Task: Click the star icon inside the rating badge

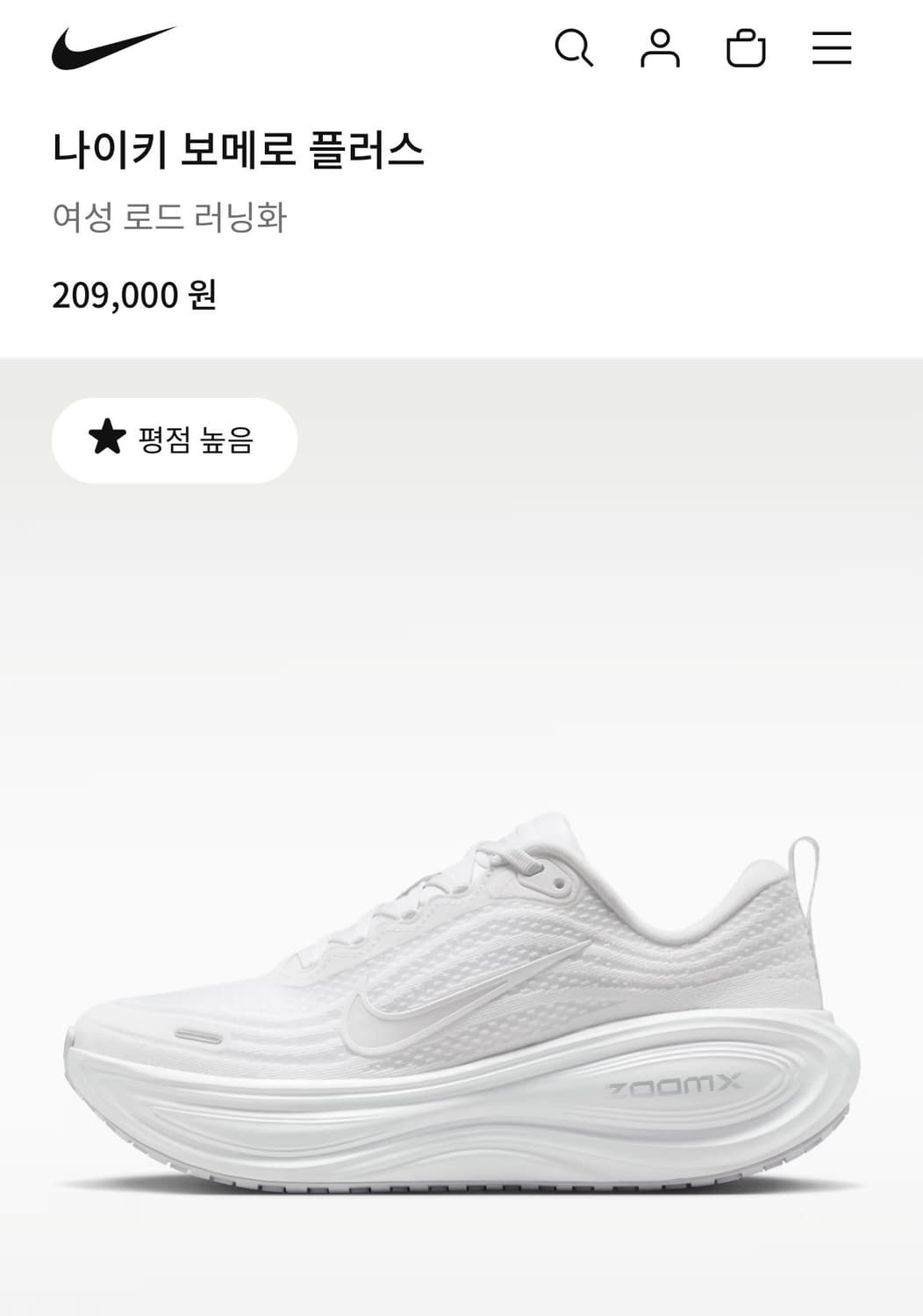Action: (x=105, y=437)
